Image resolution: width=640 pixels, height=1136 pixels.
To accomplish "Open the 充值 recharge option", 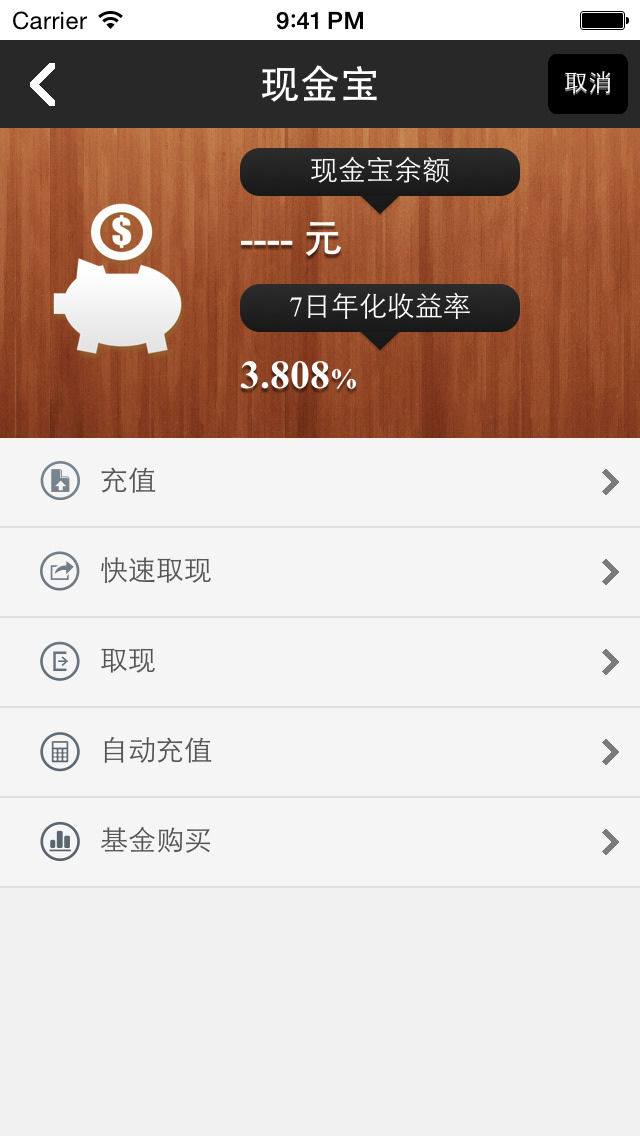I will click(320, 482).
